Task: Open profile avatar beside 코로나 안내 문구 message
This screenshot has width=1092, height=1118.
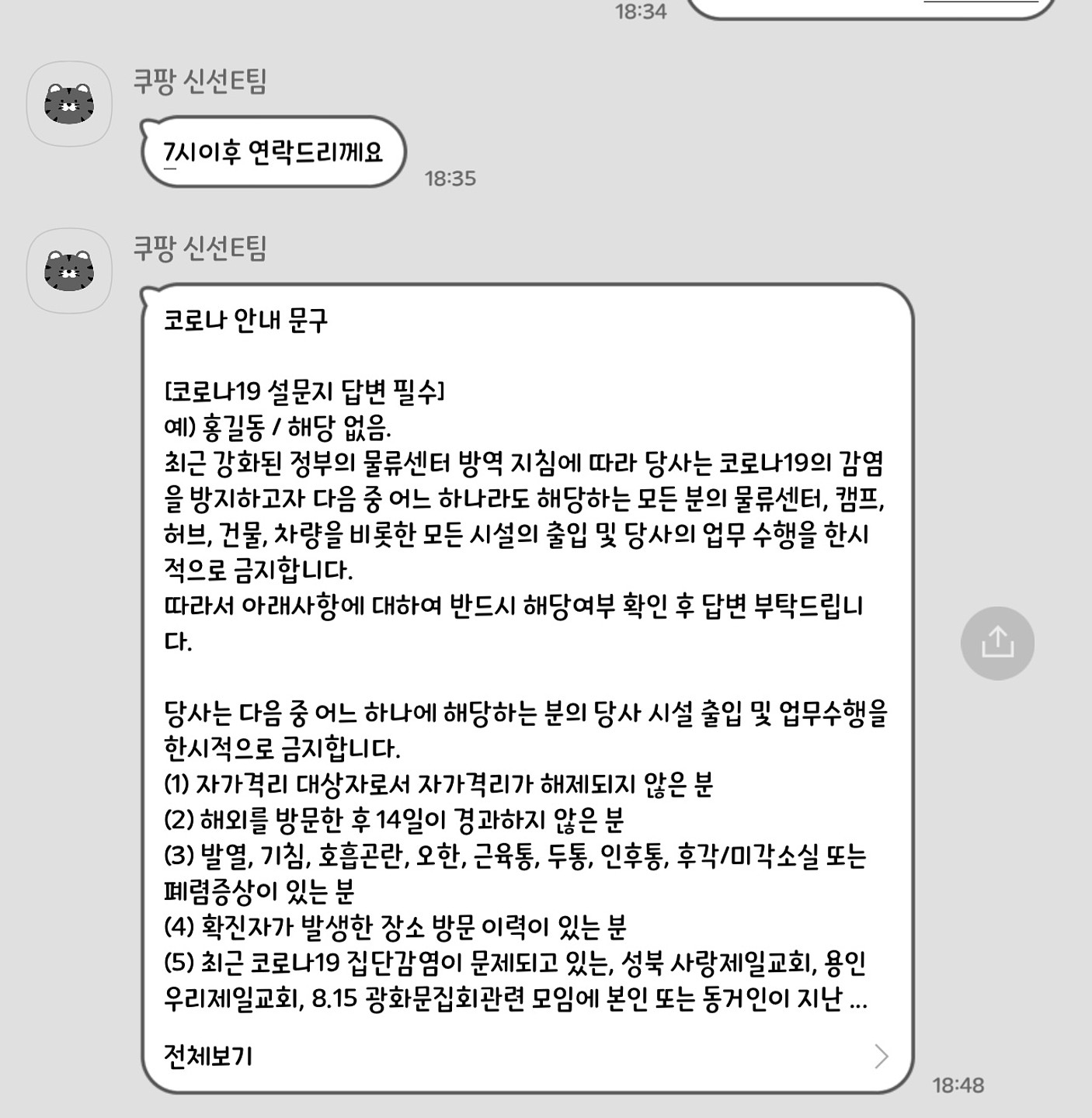Action: click(x=69, y=271)
